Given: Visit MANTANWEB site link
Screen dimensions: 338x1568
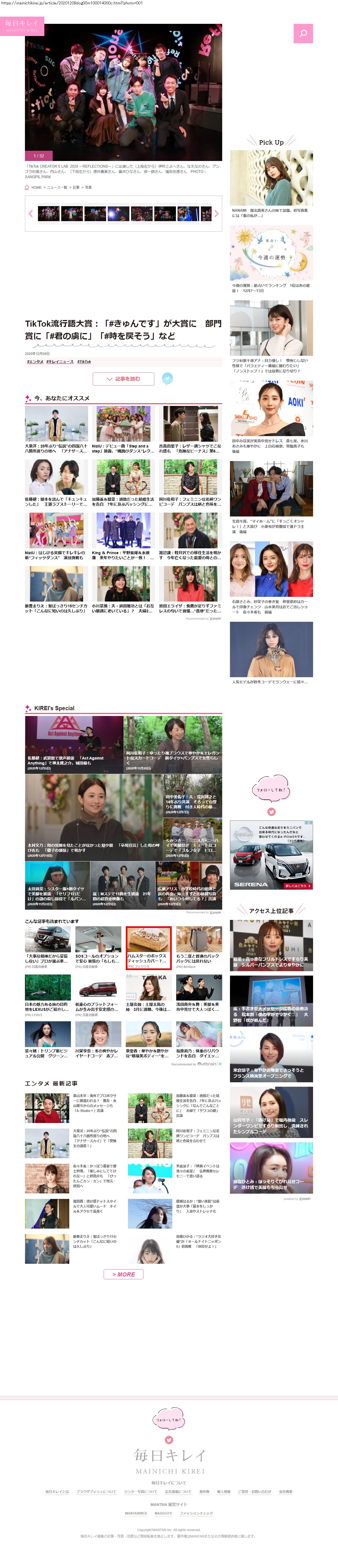Looking at the screenshot, I should (x=136, y=1513).
